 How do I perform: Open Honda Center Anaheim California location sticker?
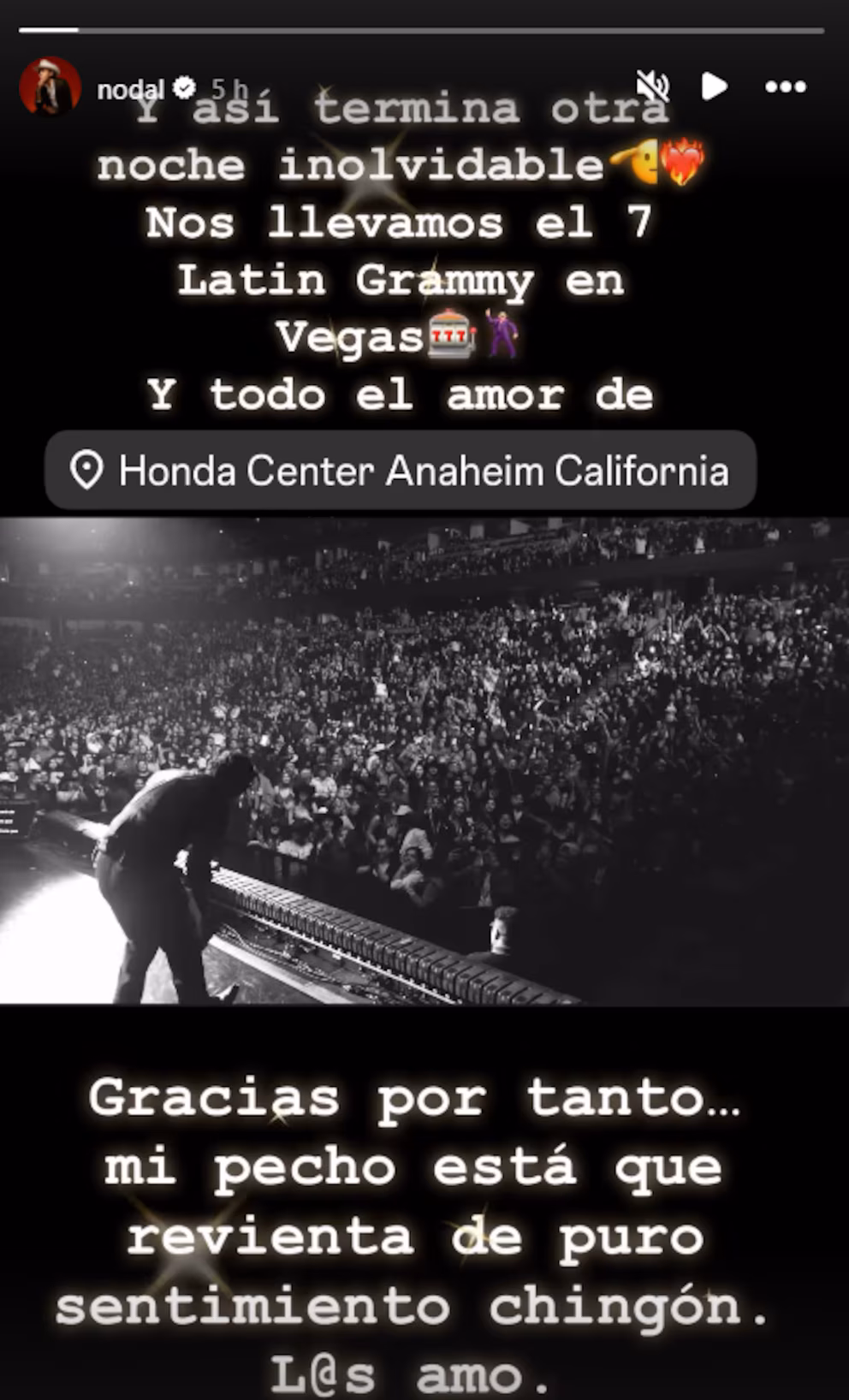pos(401,471)
